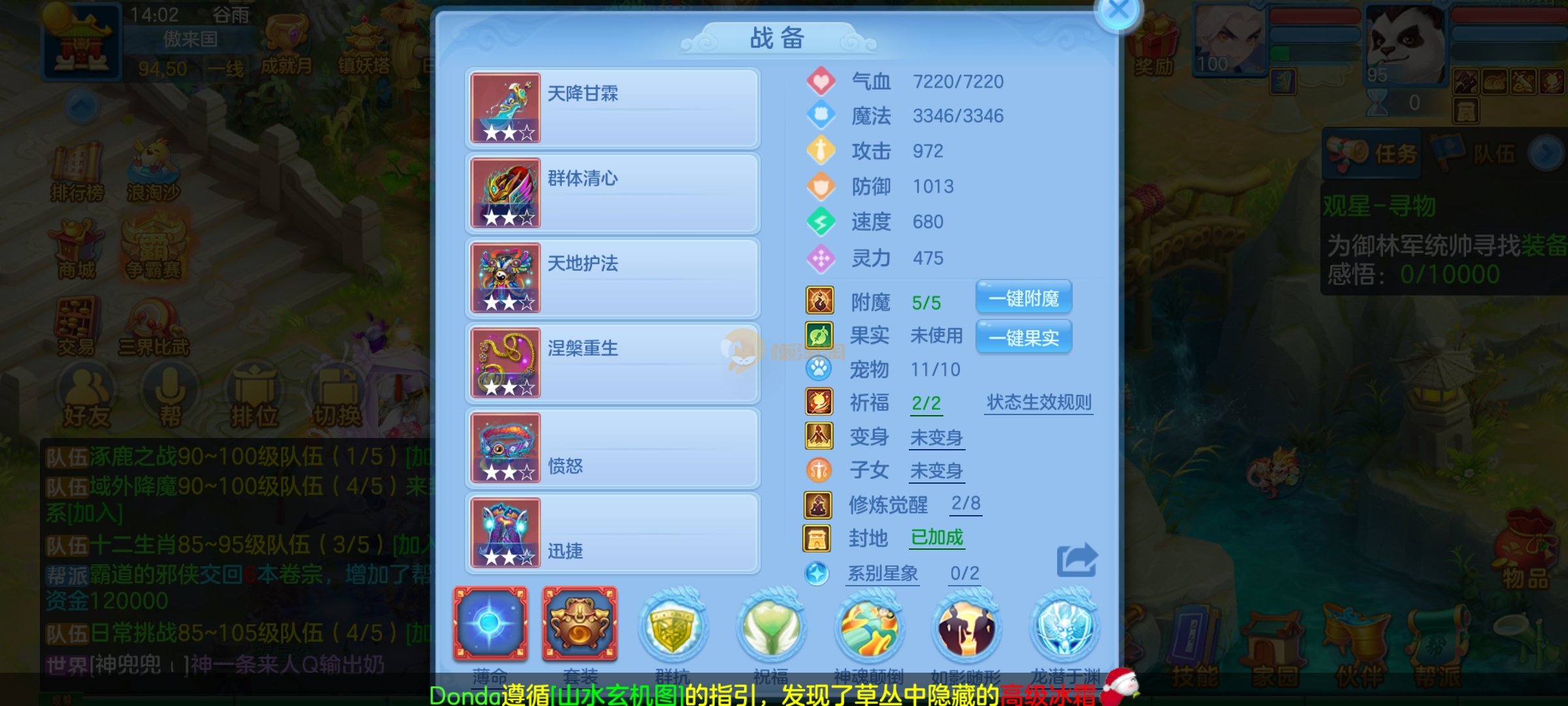Tap the 套装 set icon
This screenshot has width=1568, height=706.
[580, 623]
